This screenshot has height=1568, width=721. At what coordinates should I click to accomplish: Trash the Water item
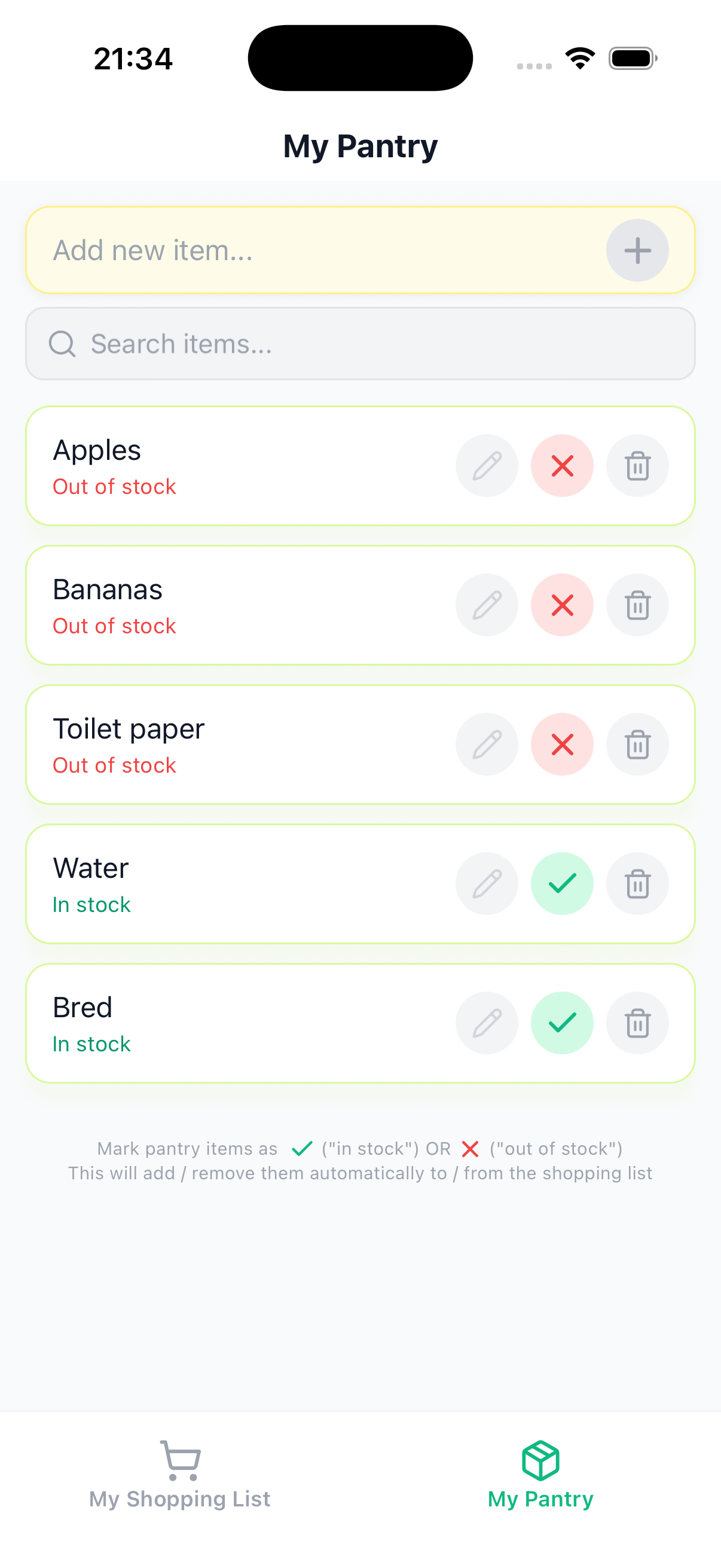tap(637, 884)
